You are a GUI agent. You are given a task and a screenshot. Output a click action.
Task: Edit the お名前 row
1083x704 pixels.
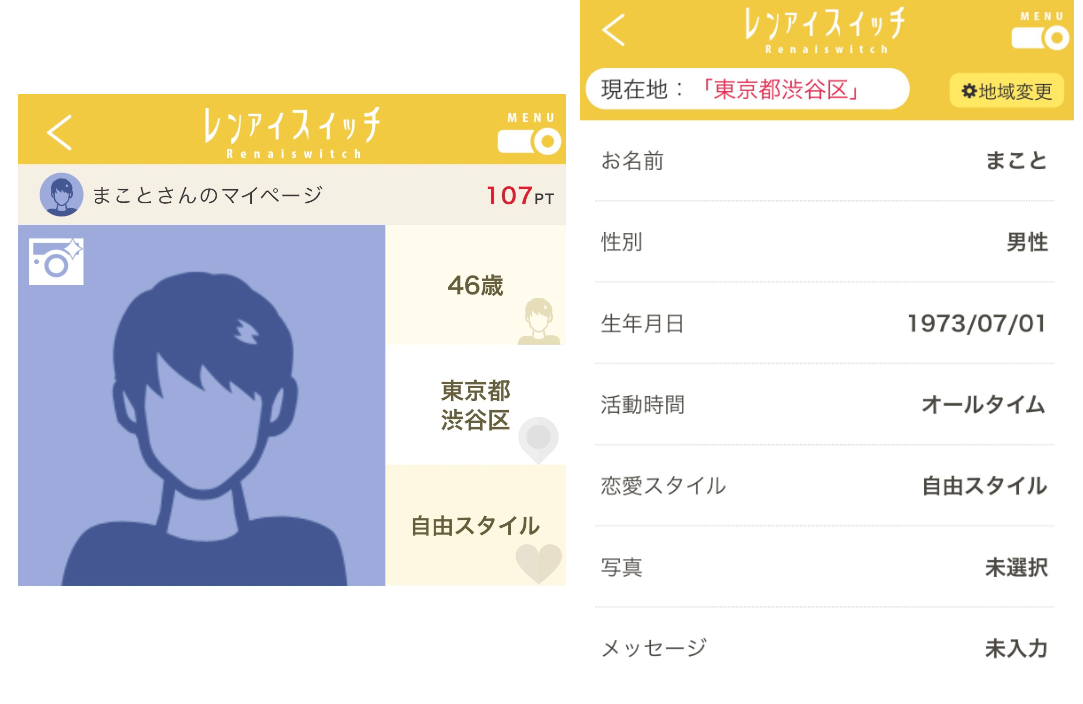[x=824, y=161]
